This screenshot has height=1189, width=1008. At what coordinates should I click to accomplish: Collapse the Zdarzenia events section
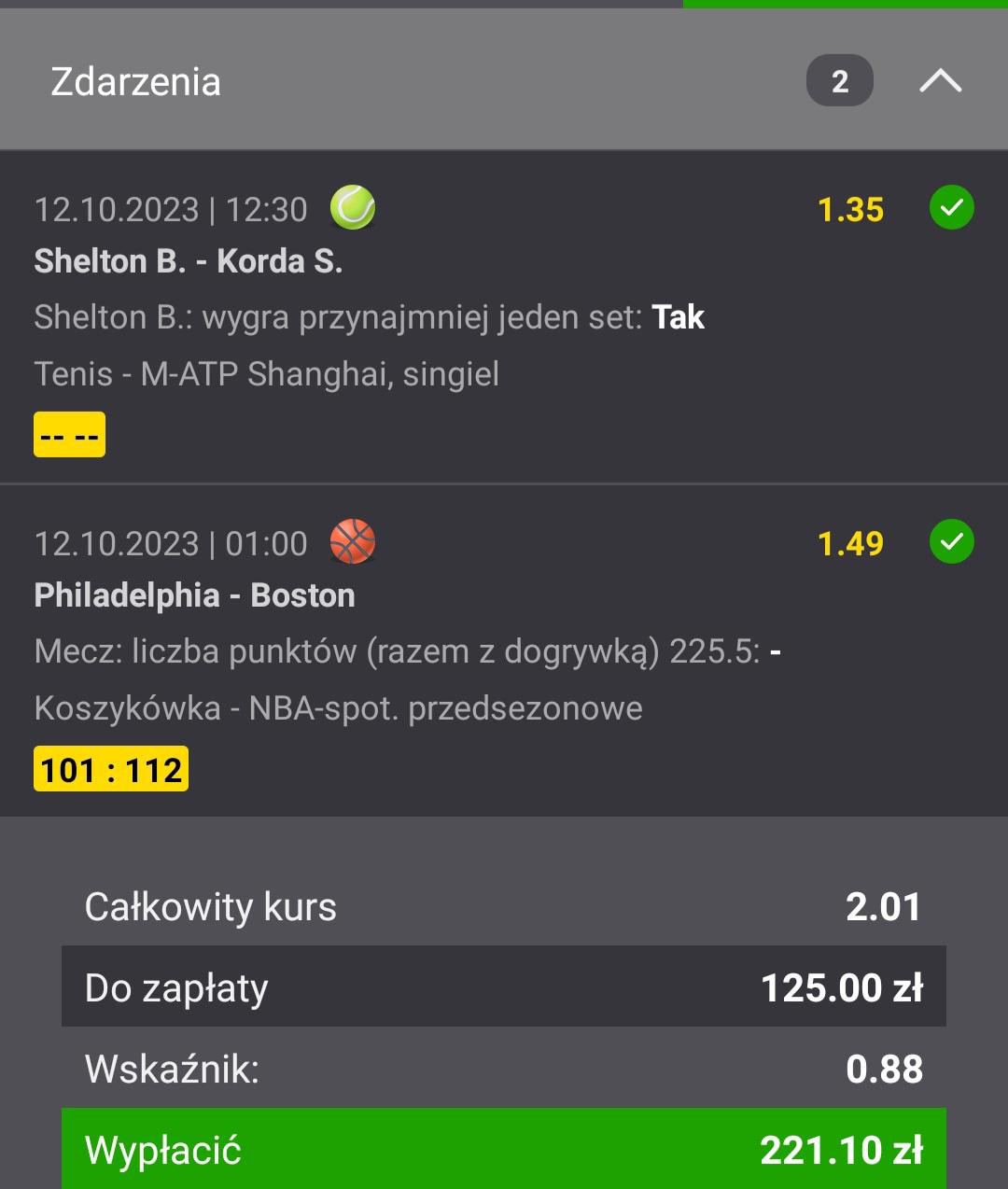coord(940,82)
